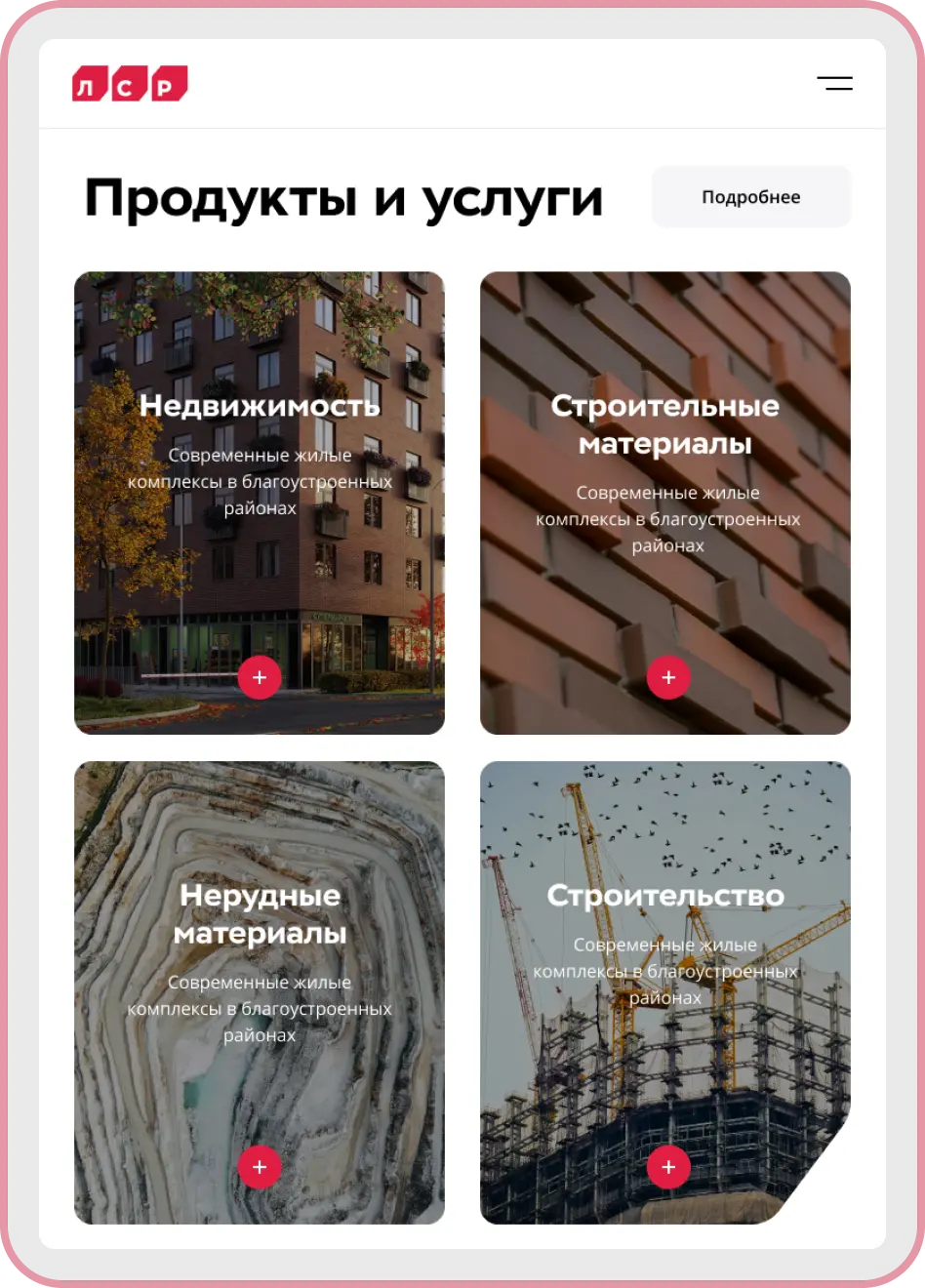Expand plus button on Нерудные материалы card

[260, 1167]
